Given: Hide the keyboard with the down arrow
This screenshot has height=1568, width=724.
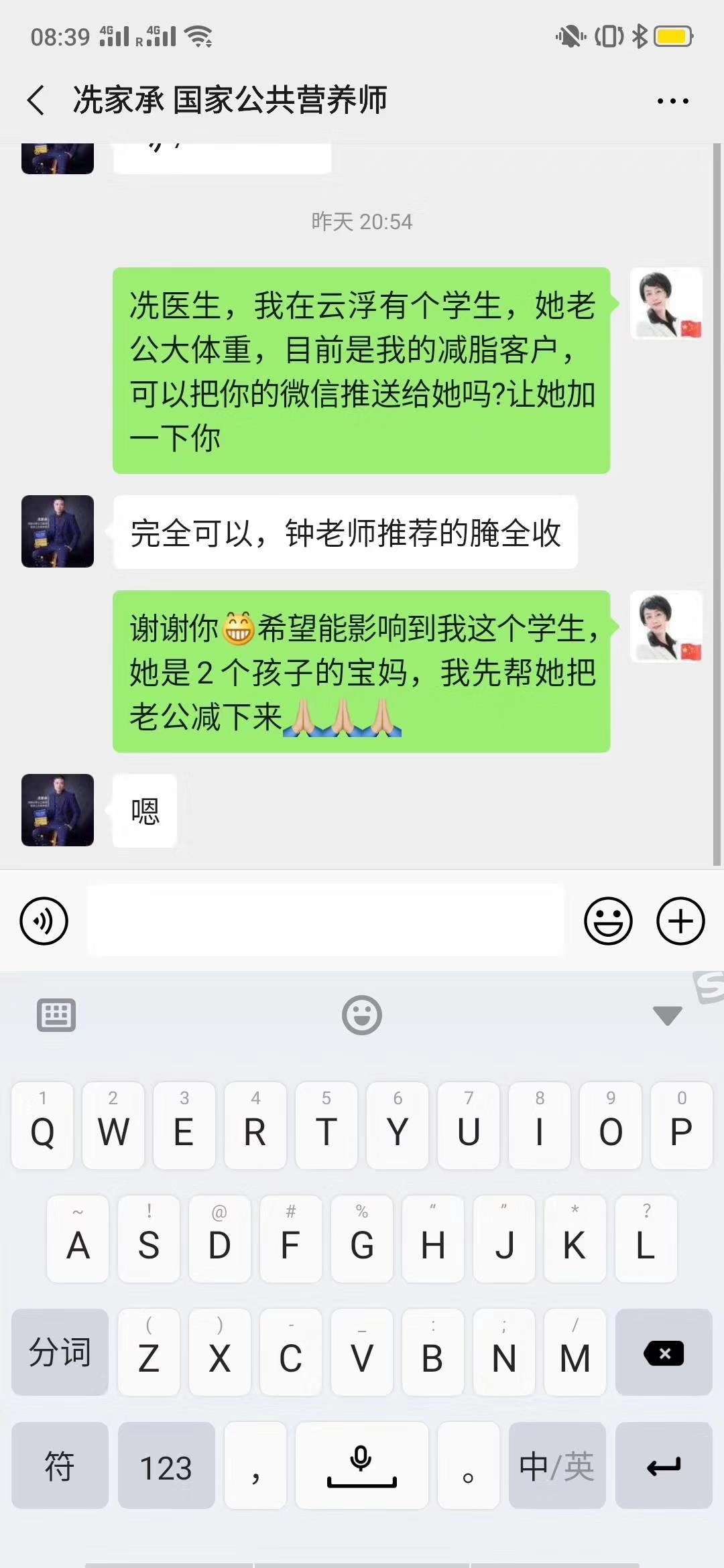Looking at the screenshot, I should [x=667, y=1015].
